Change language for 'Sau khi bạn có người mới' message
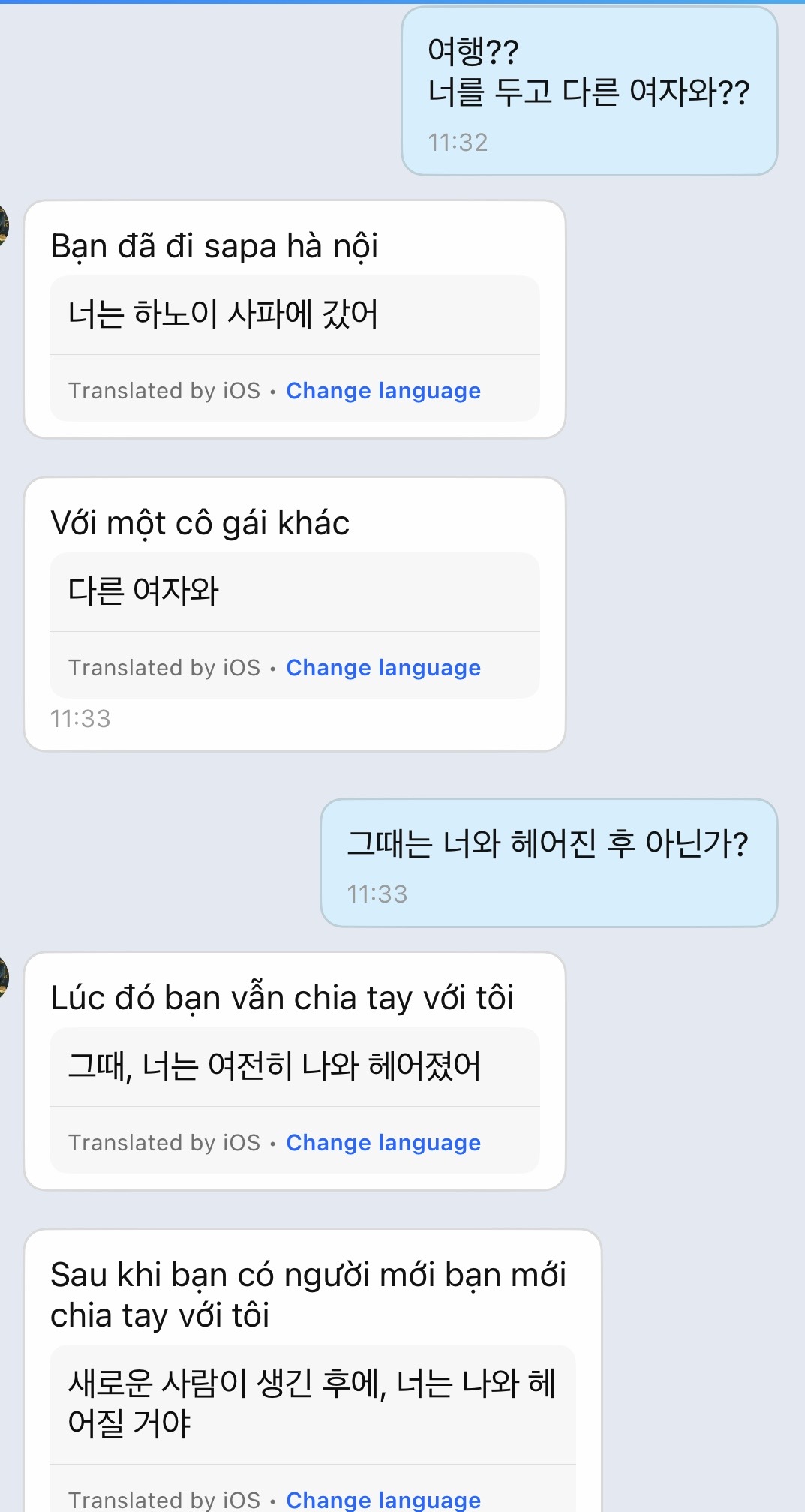Screen dimensions: 805x1512 coord(383,1499)
